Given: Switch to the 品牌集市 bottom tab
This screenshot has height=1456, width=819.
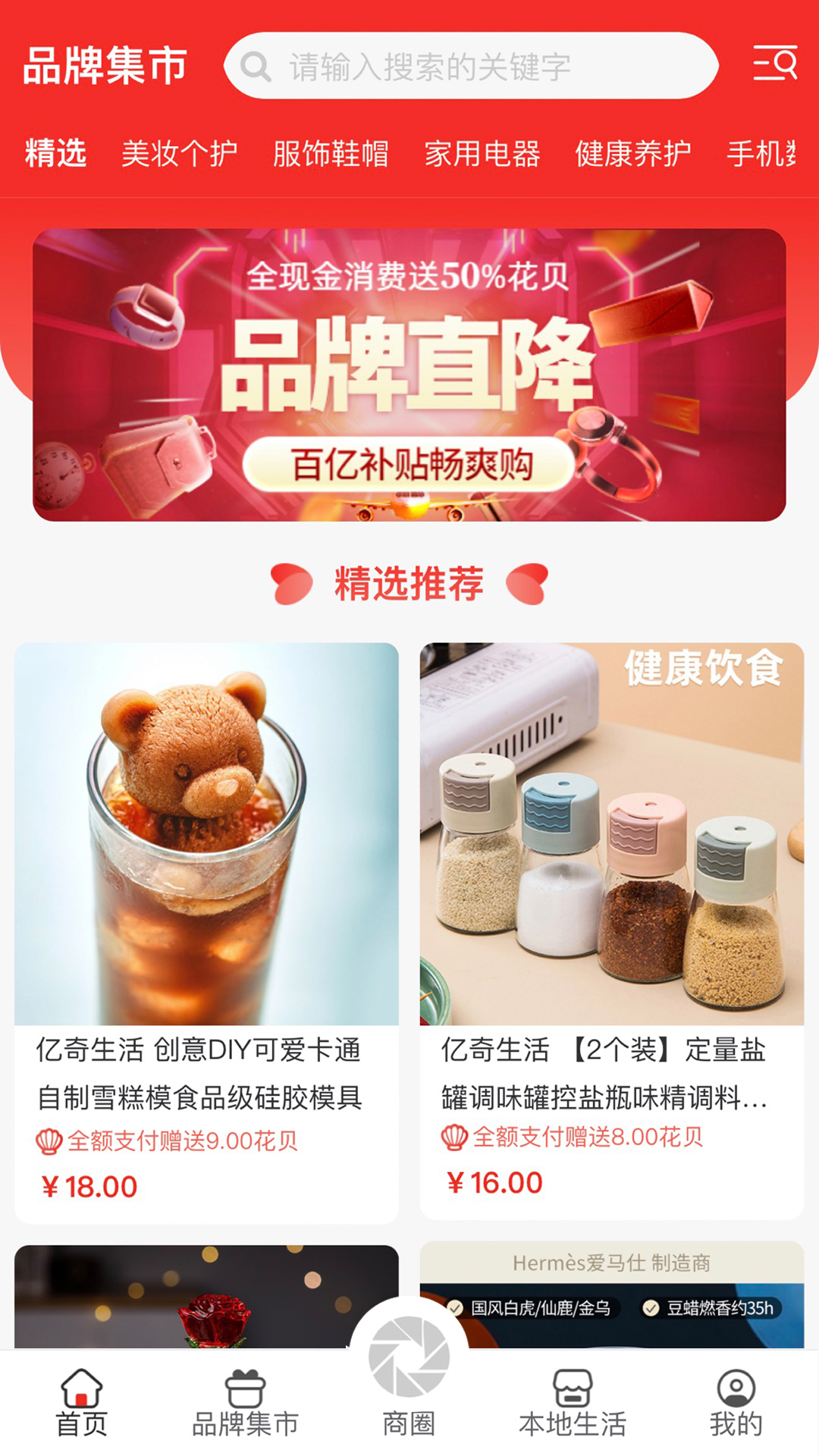Looking at the screenshot, I should pos(245,1403).
